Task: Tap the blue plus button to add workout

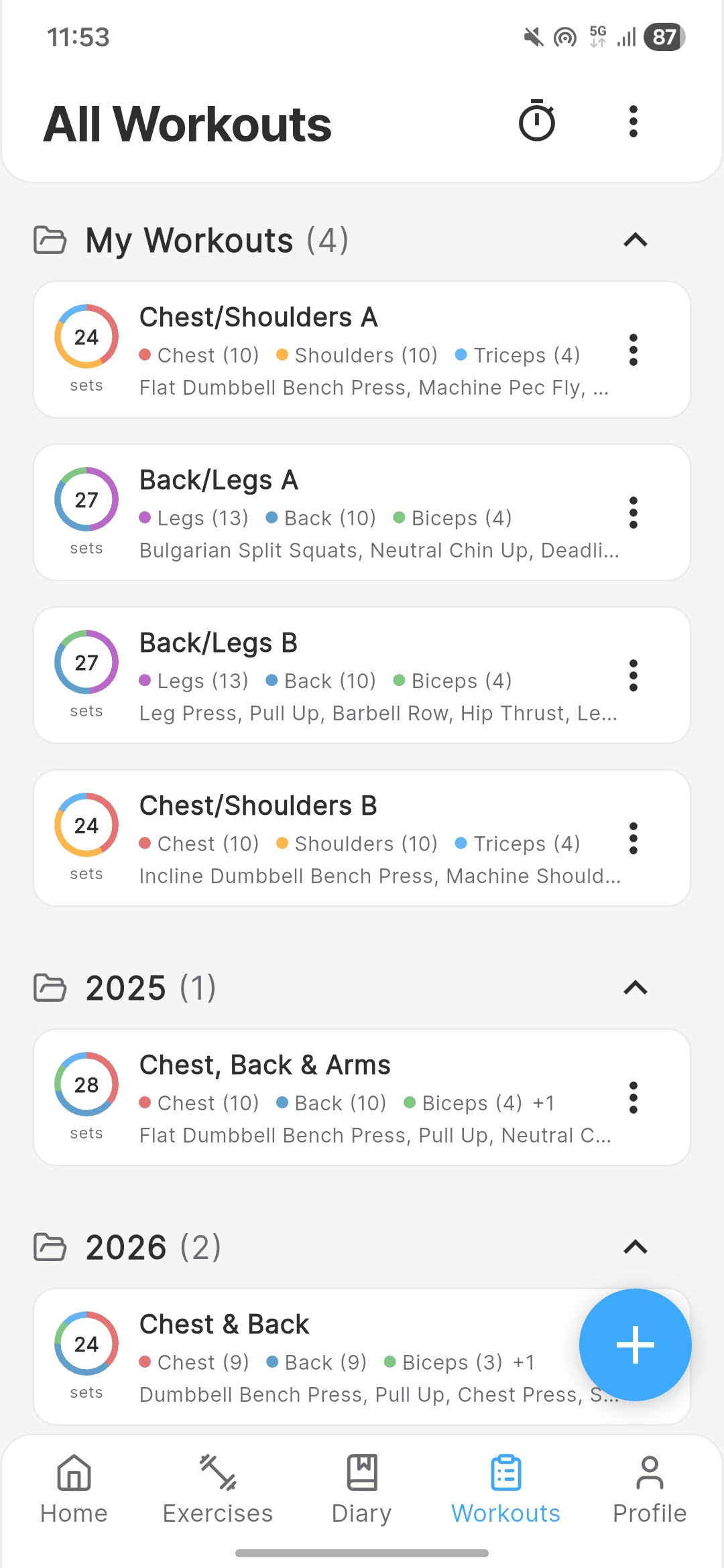Action: coord(634,1345)
